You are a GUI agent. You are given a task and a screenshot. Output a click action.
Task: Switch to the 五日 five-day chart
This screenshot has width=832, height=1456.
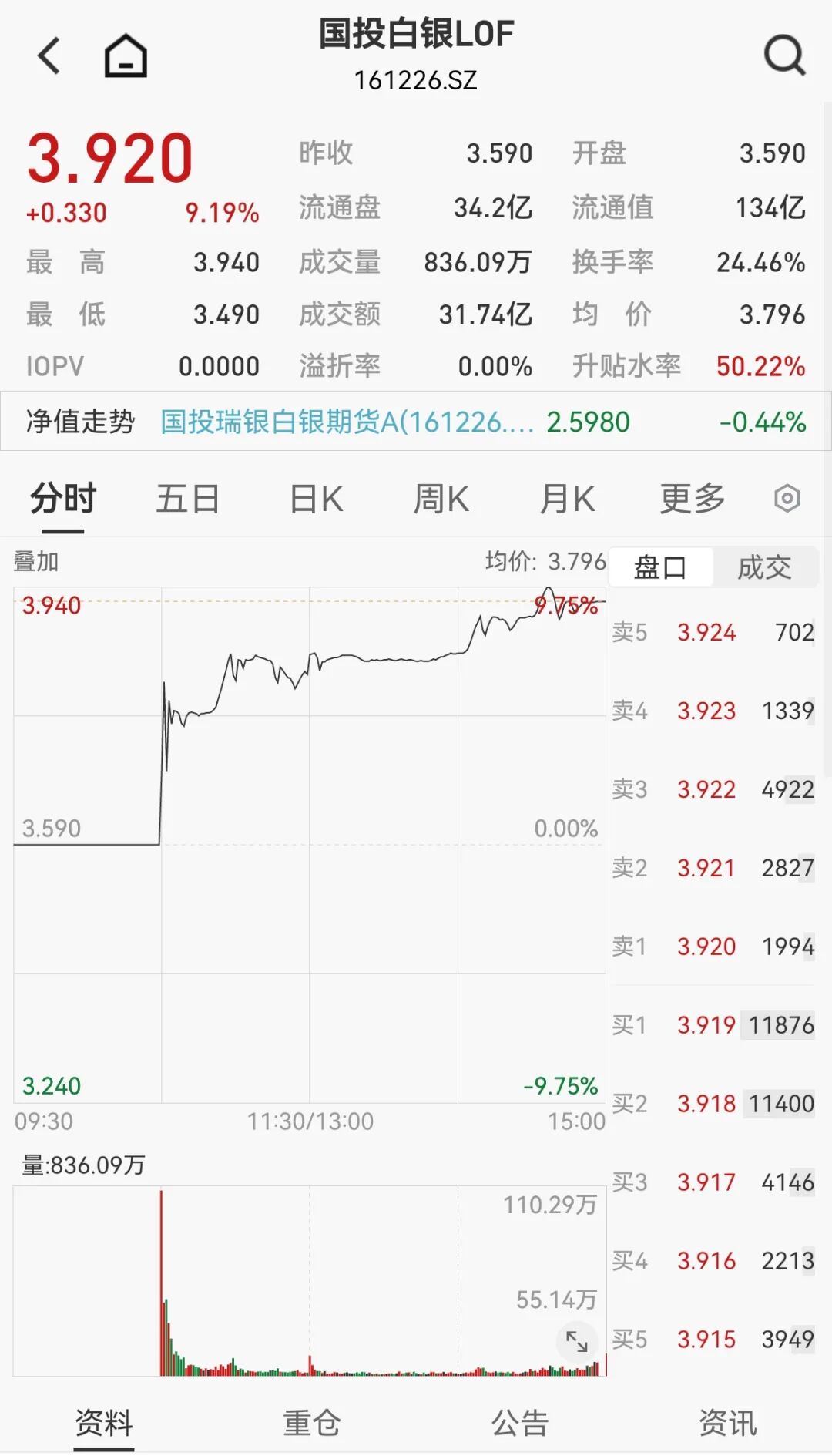pos(187,499)
